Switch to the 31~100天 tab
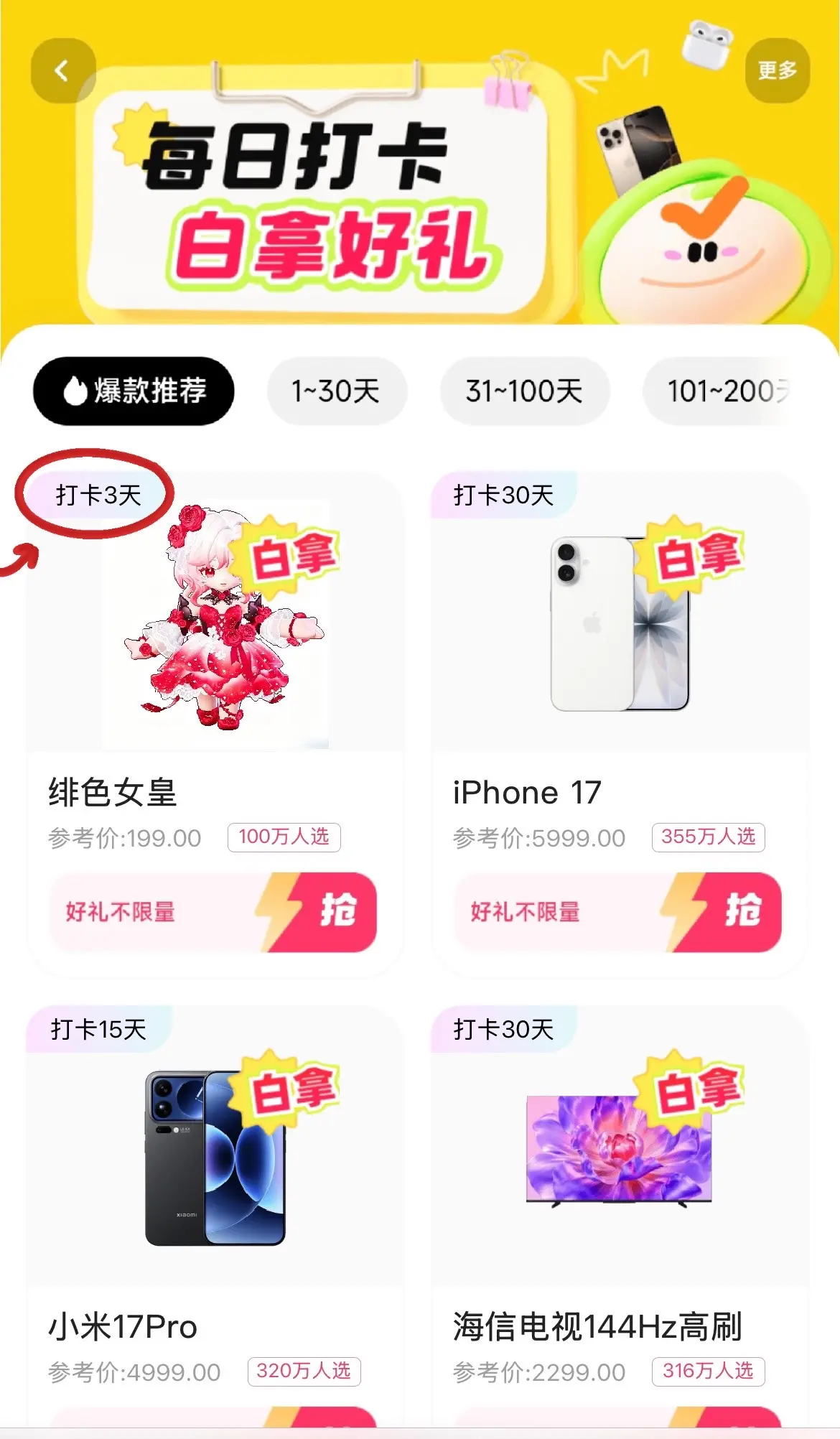The height and width of the screenshot is (1439, 840). click(x=524, y=391)
